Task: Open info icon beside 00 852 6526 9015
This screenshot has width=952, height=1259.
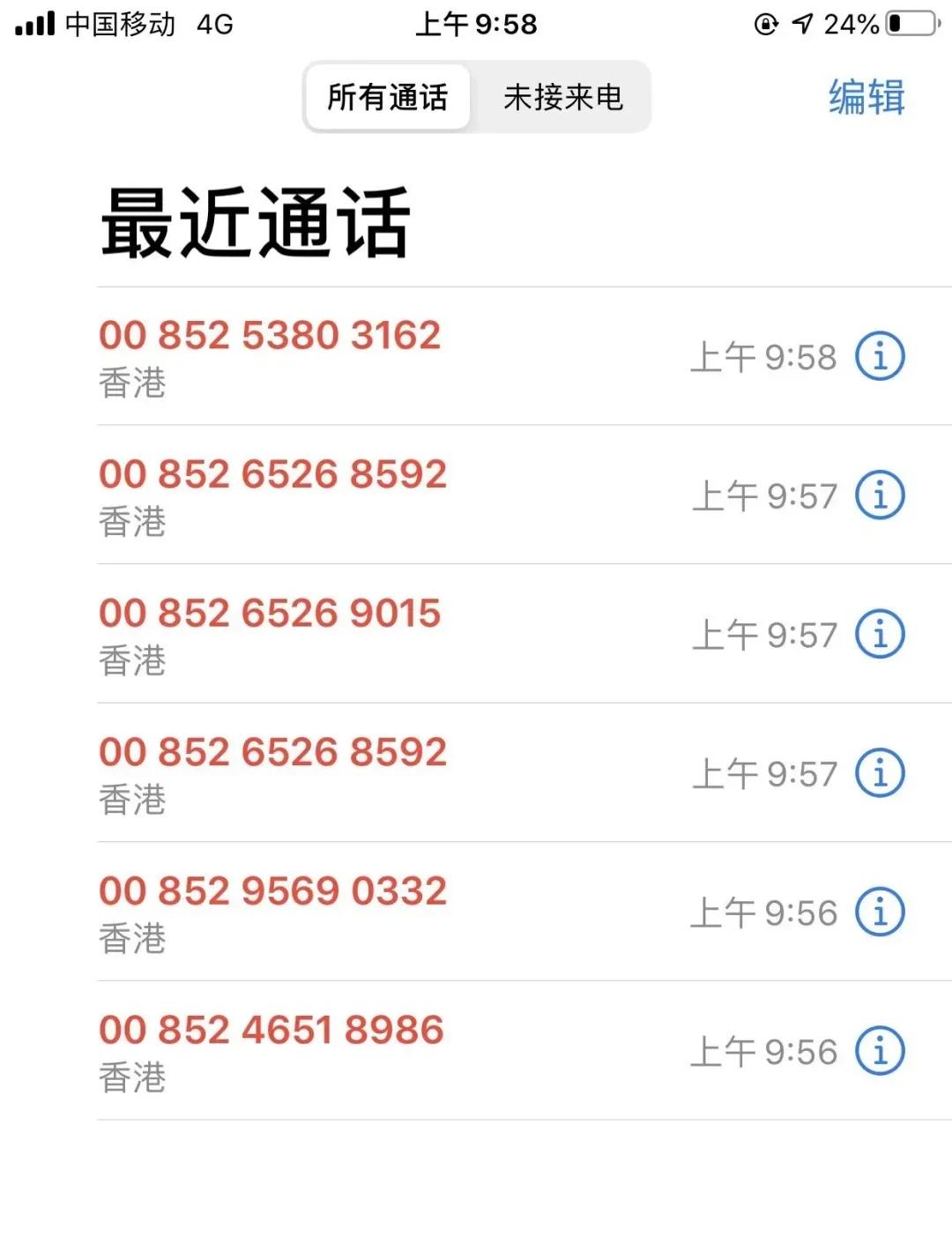Action: 880,633
